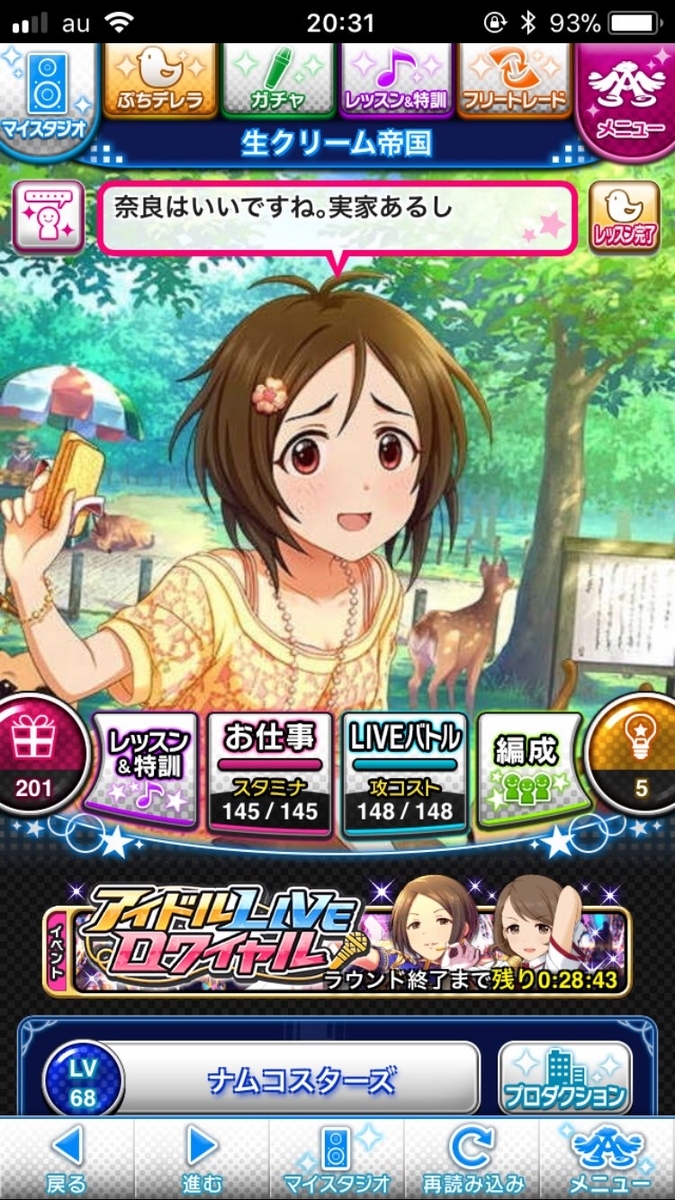Open the ぷちデレラ section
This screenshot has width=675, height=1200.
coord(159,81)
